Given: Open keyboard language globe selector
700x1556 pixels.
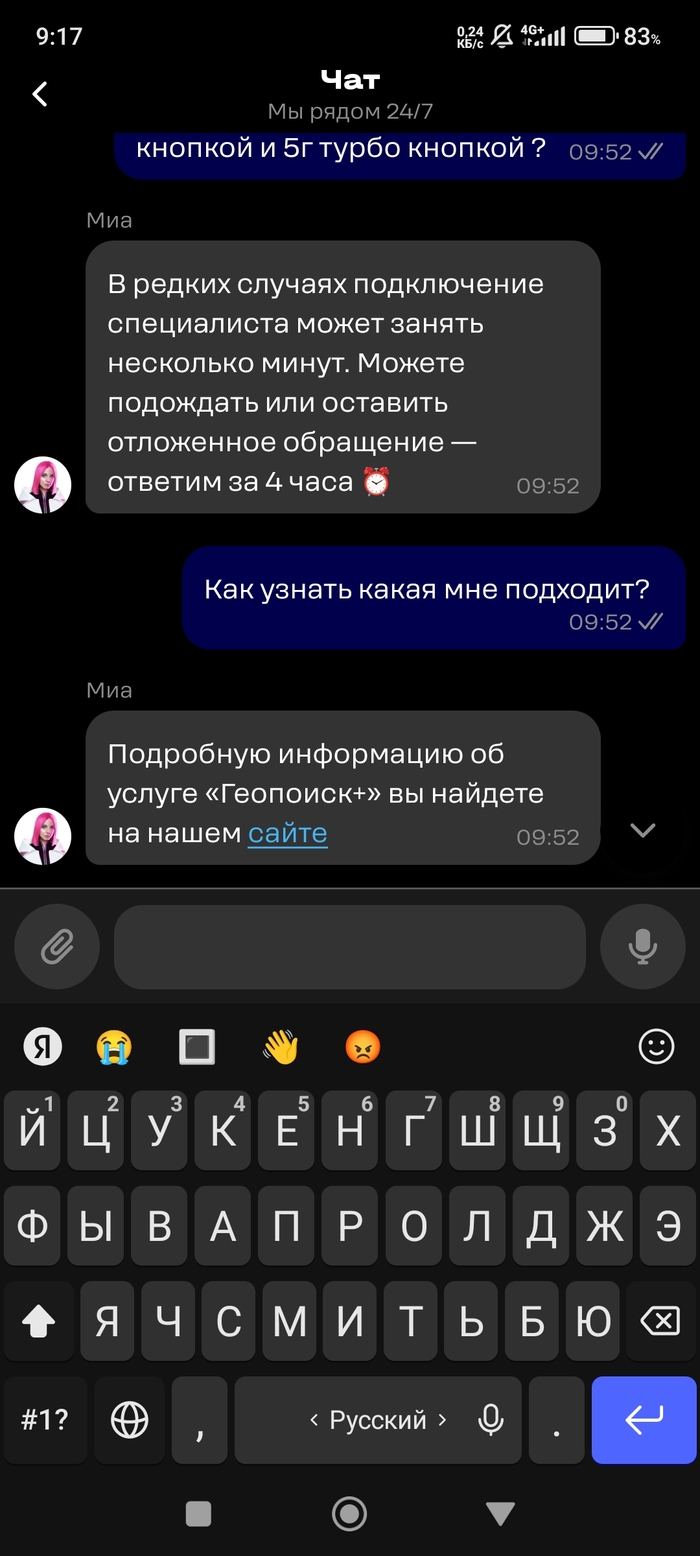Looking at the screenshot, I should [130, 1419].
